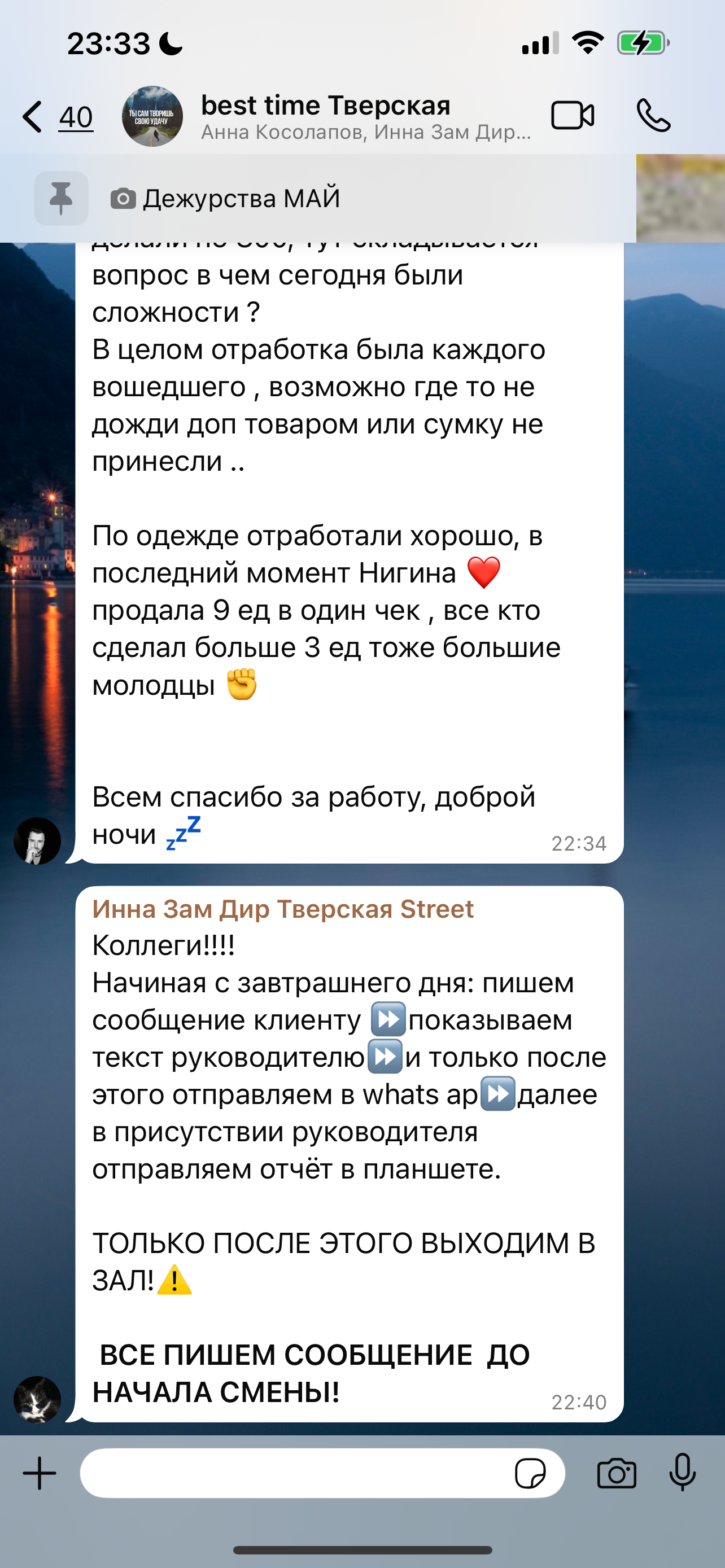Screen dimensions: 725x1568
Task: View avatar of the 22:34 message sender
Action: [37, 840]
